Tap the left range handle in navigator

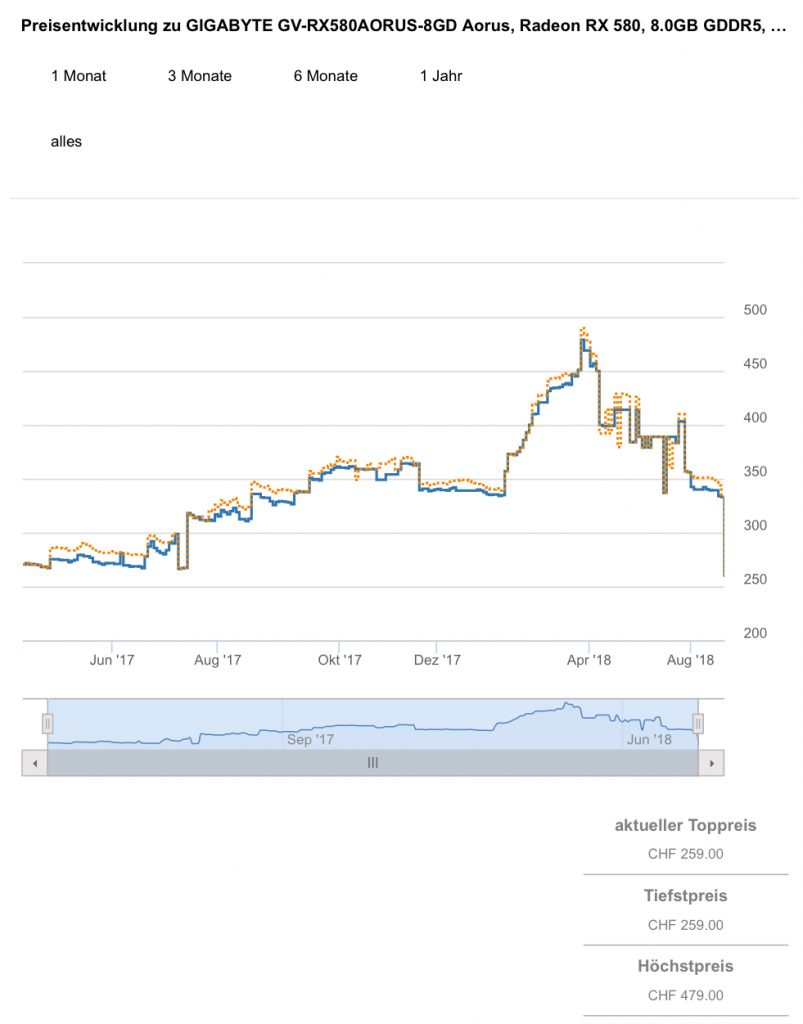[47, 723]
